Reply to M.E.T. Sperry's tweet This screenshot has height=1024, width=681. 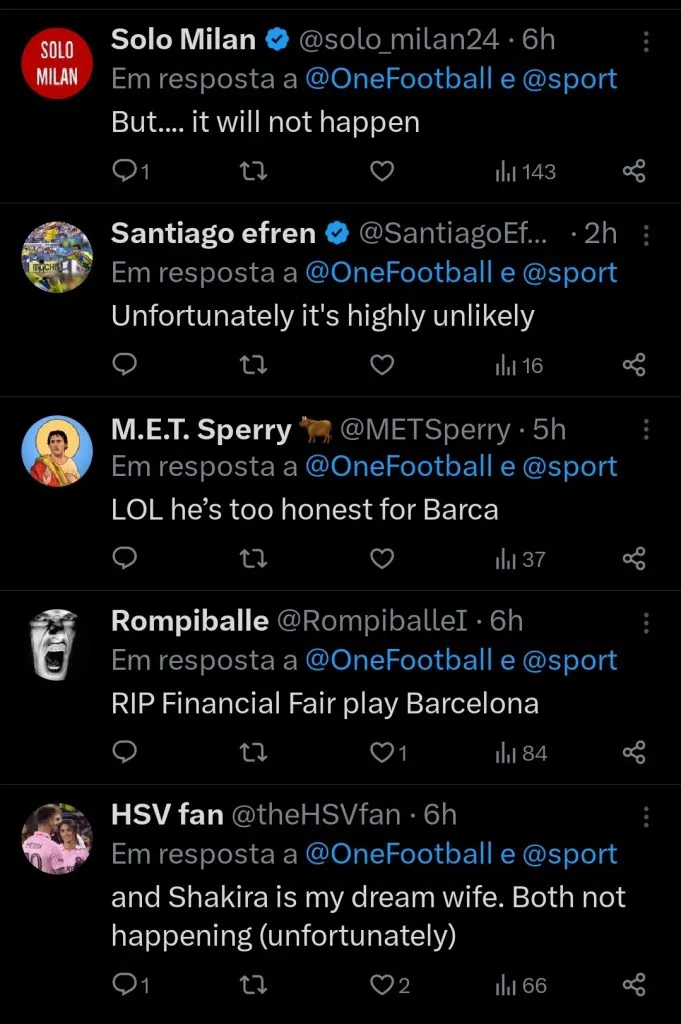pyautogui.click(x=125, y=559)
